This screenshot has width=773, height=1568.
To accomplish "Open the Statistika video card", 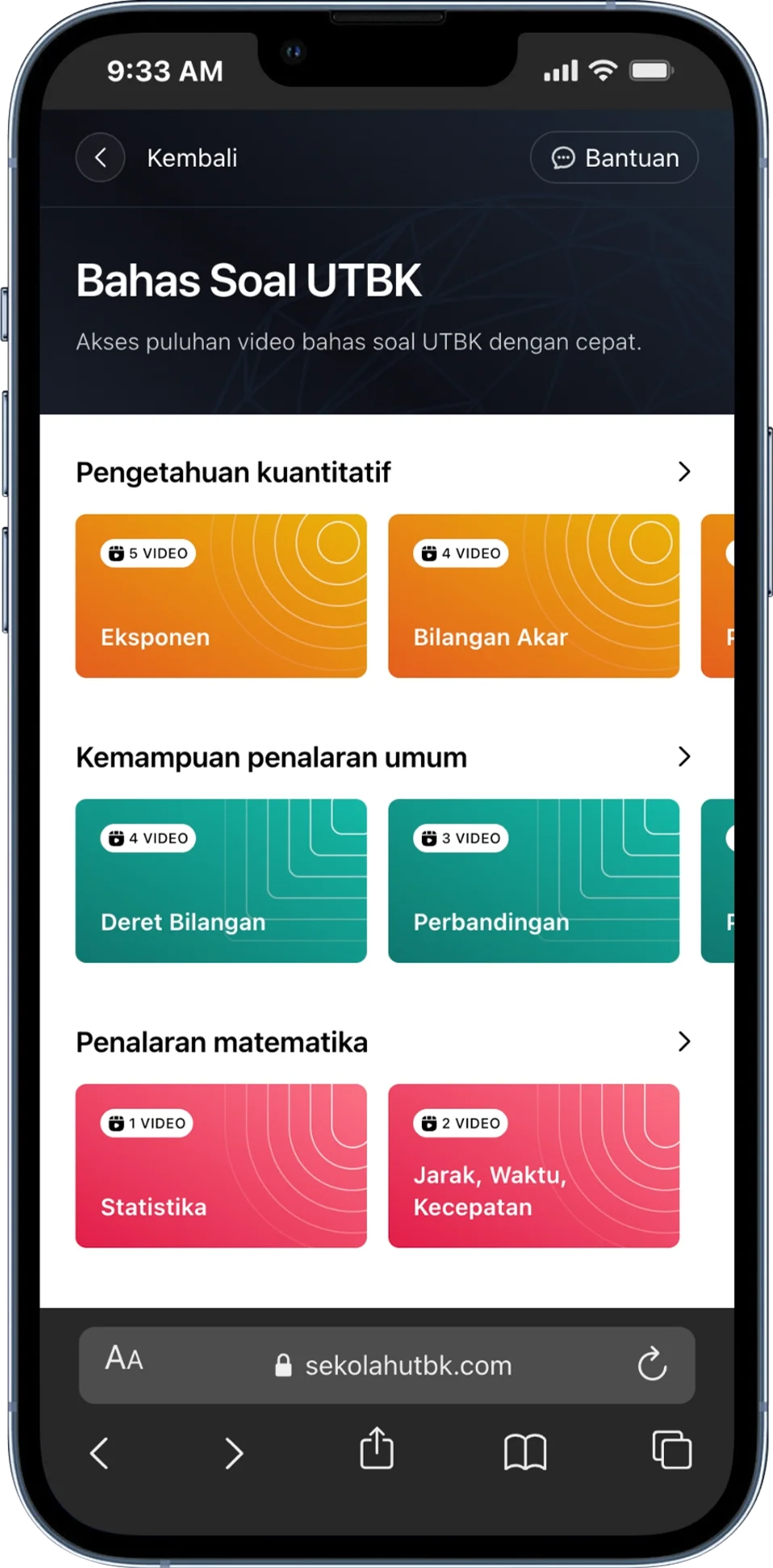I will [221, 1165].
